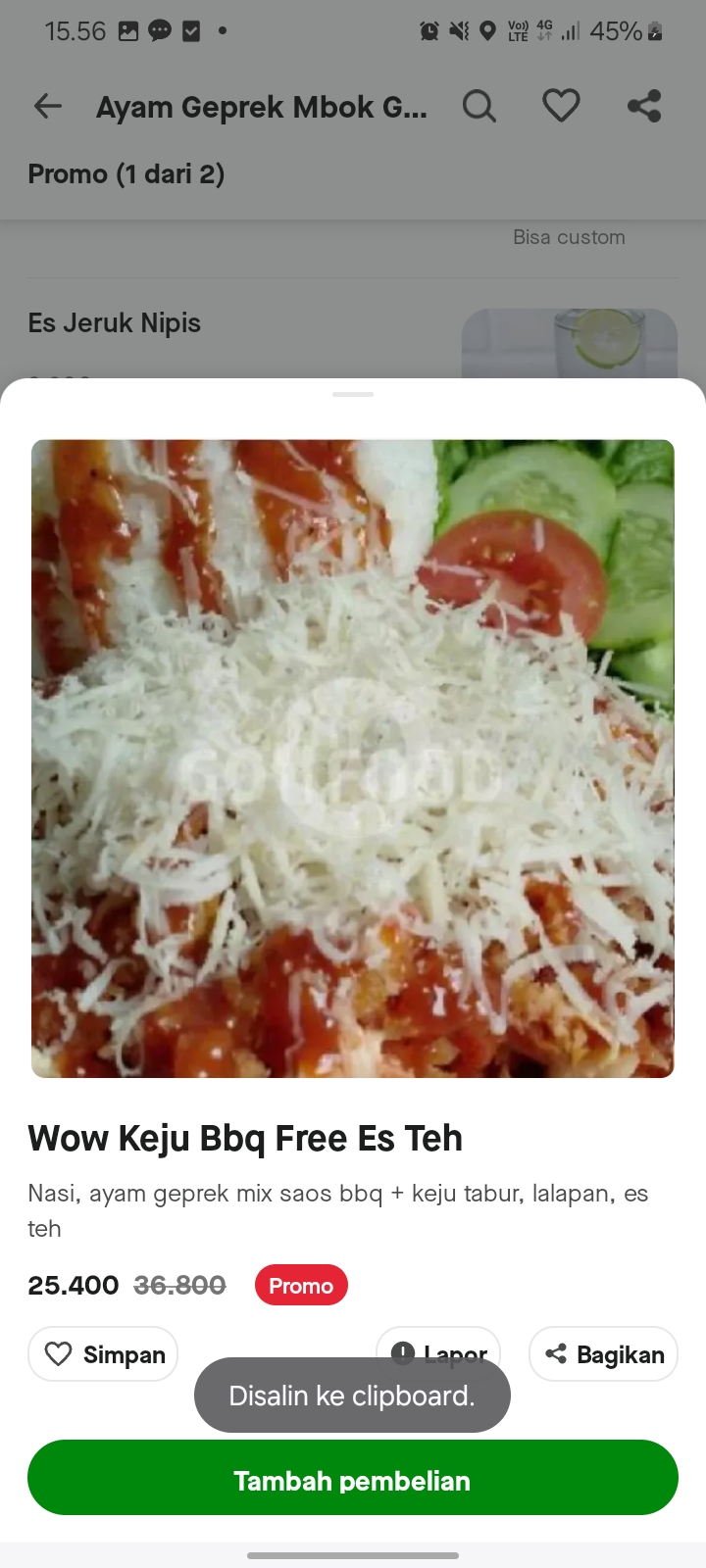
Task: Toggle save on Wow Keju Bbq item
Action: (102, 1353)
